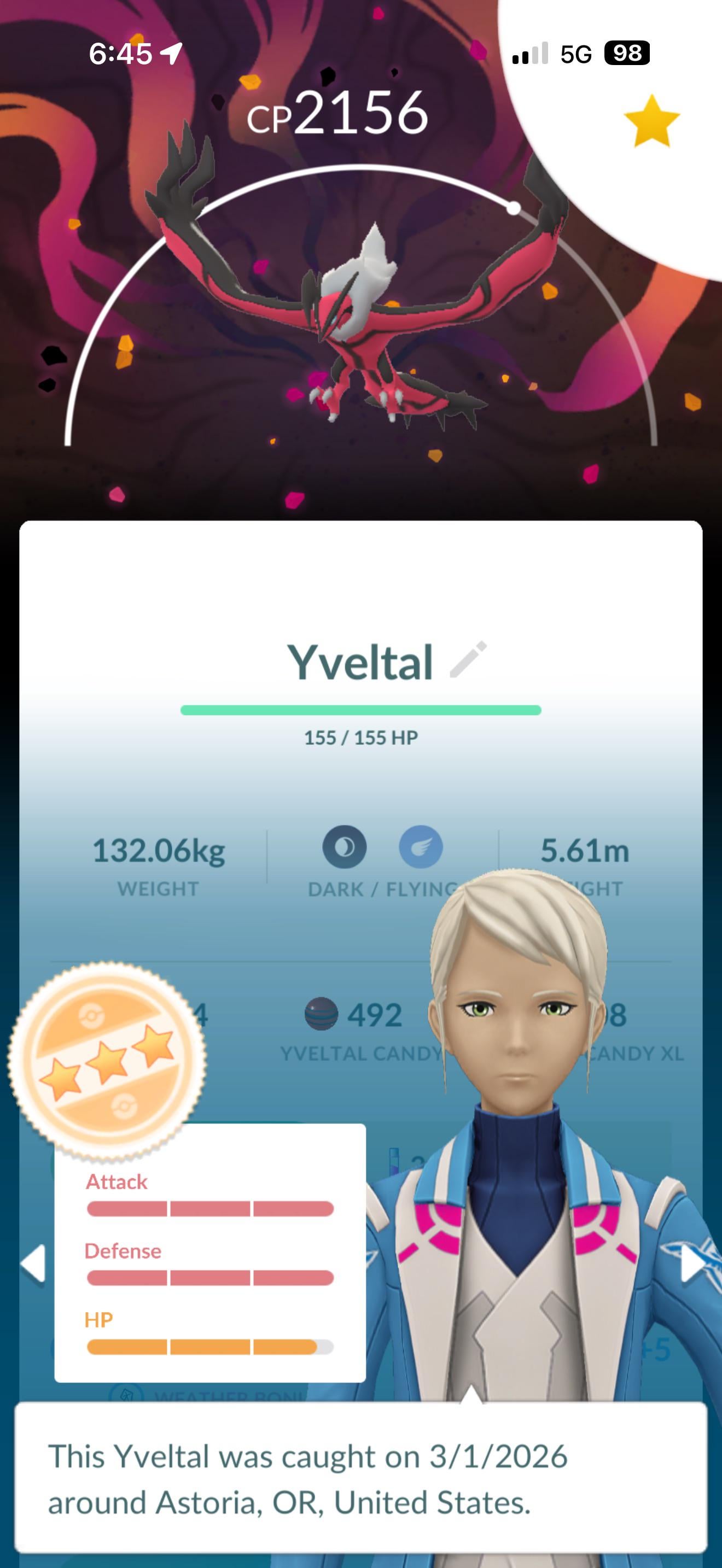Screen dimensions: 722x1568
Task: Edit Yveltal's nickname with the pencil icon
Action: click(x=468, y=660)
